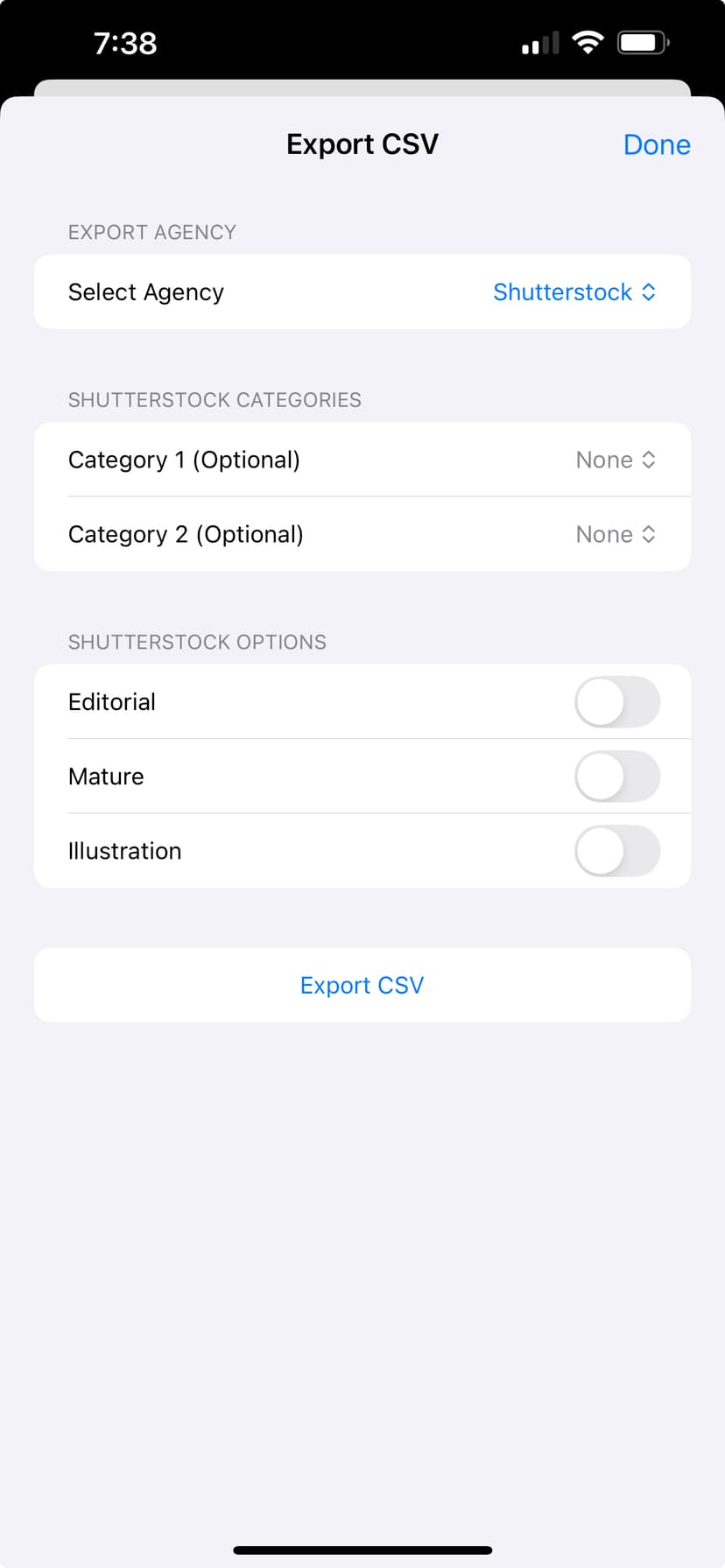Tap the cellular signal indicator

pos(538,41)
